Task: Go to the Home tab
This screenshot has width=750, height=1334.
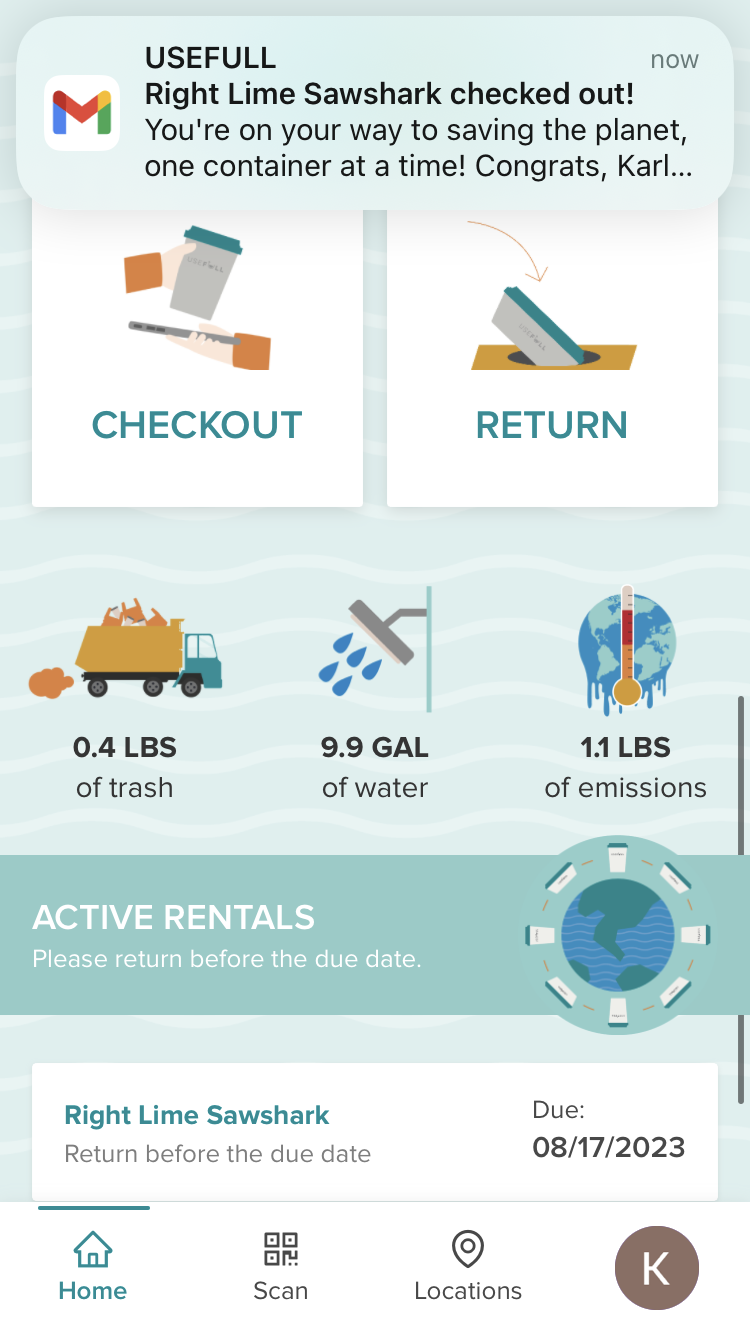Action: click(93, 1266)
